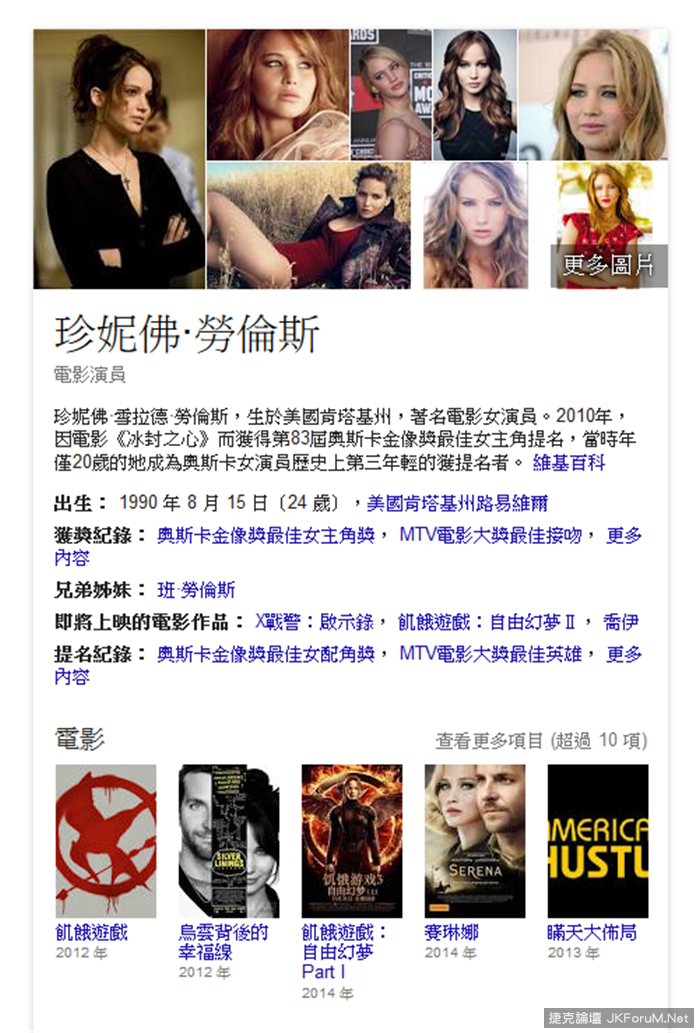699x1033 pixels.
Task: Open upcoming movie 喬伊
Action: point(621,622)
